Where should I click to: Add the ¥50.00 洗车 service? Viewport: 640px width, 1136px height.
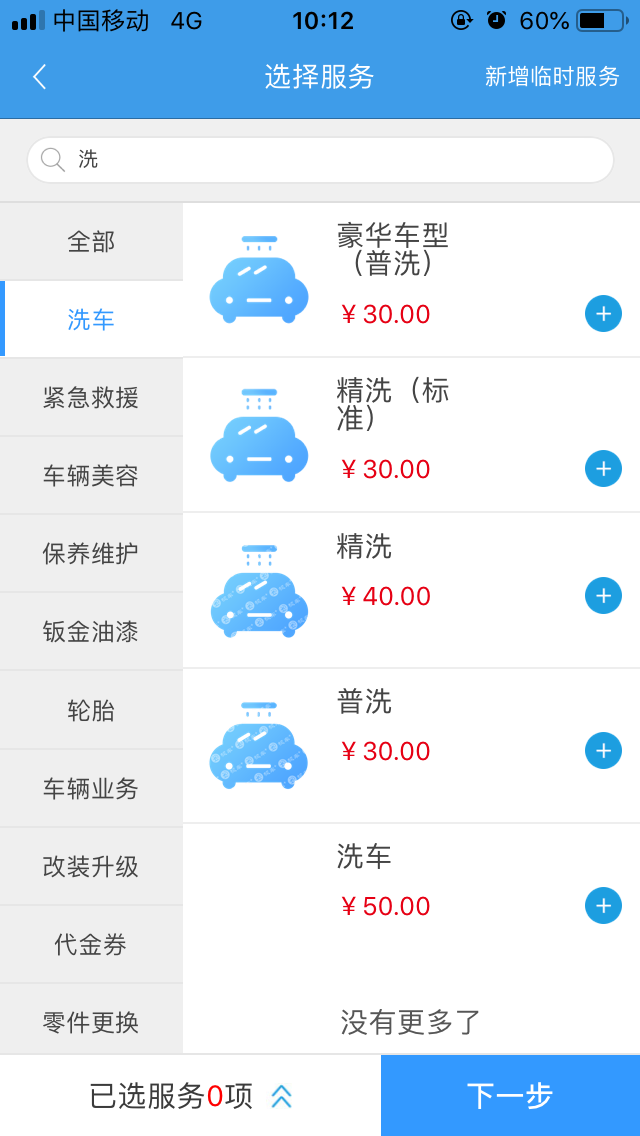tap(603, 906)
